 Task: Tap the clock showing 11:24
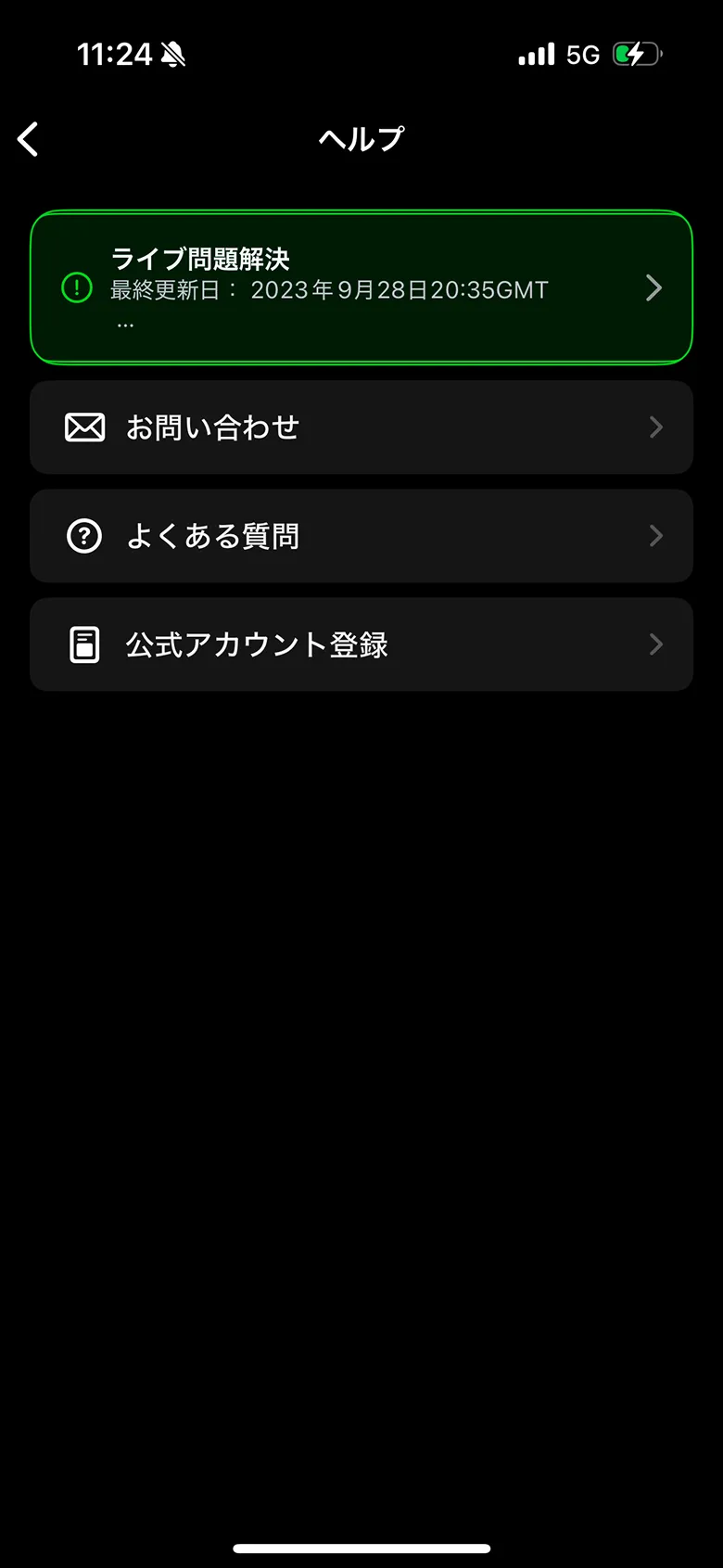pyautogui.click(x=115, y=53)
